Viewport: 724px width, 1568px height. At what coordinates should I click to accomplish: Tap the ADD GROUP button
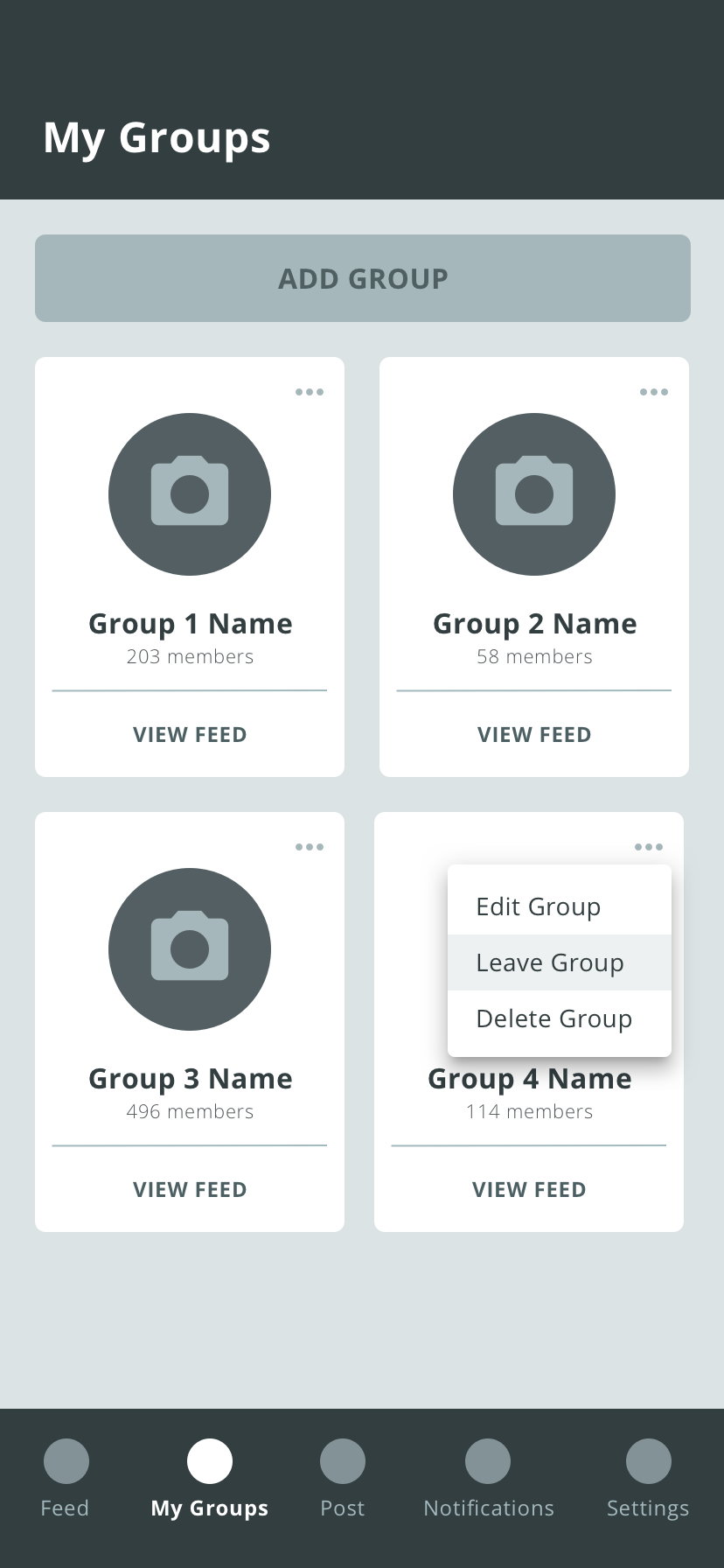pyautogui.click(x=363, y=278)
